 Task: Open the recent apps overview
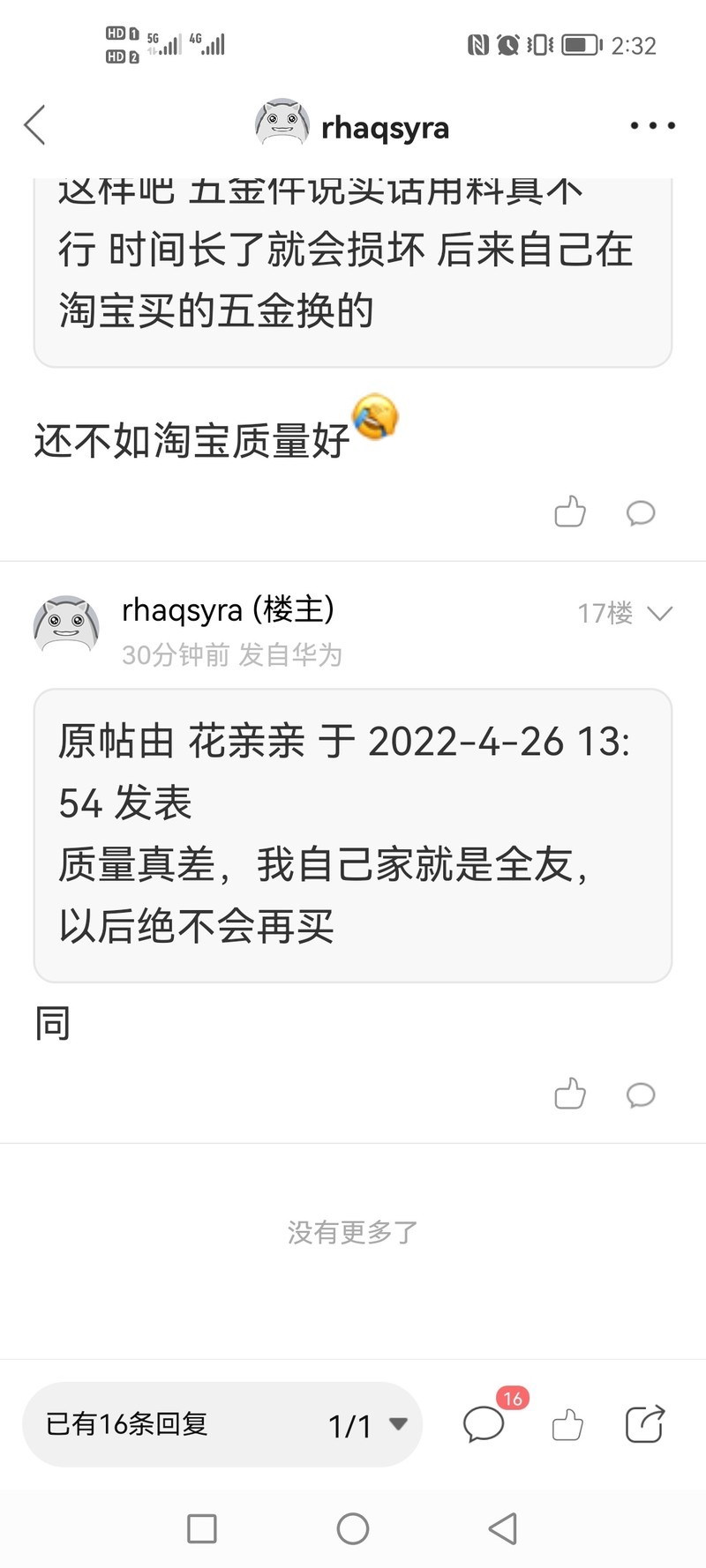(202, 1528)
